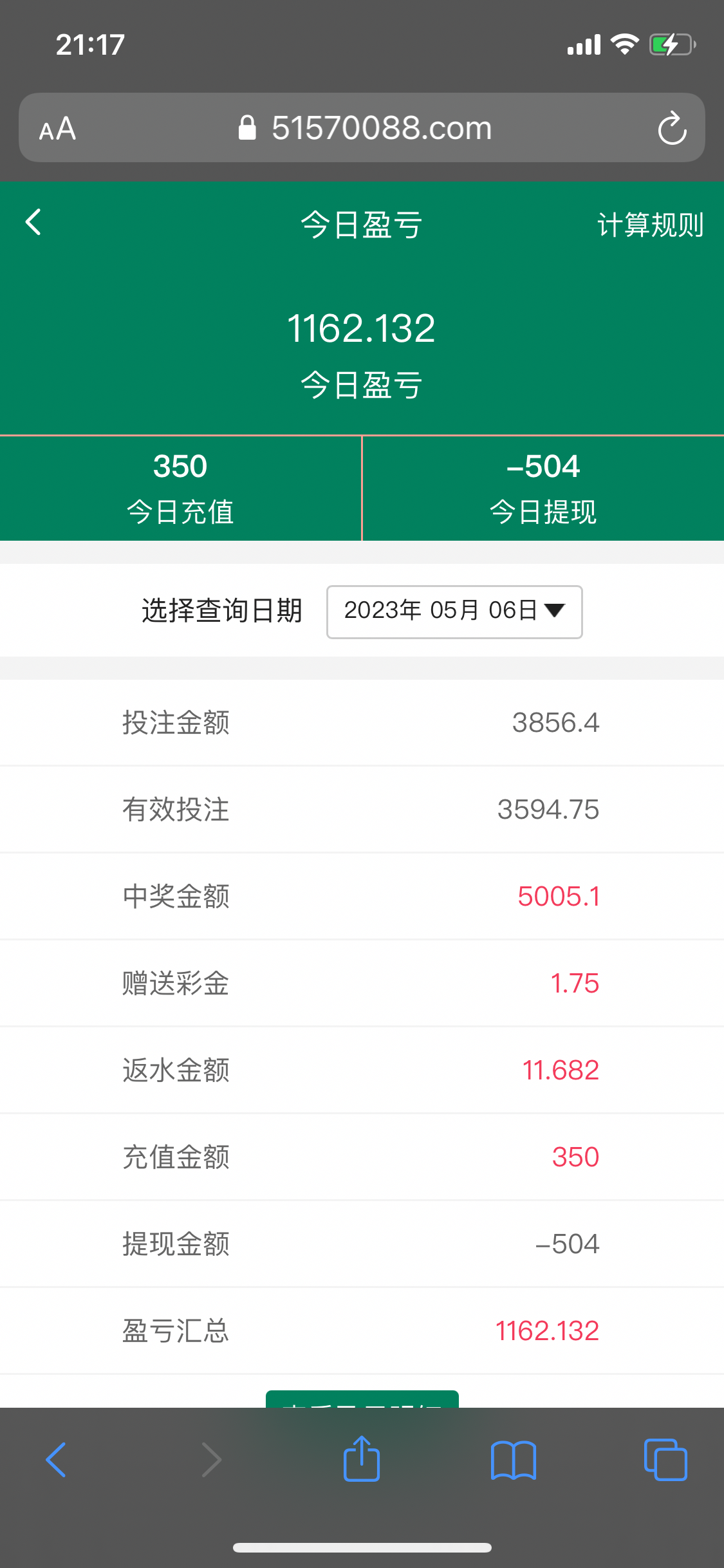Show all open Safari tabs
724x1568 pixels.
[x=665, y=1459]
